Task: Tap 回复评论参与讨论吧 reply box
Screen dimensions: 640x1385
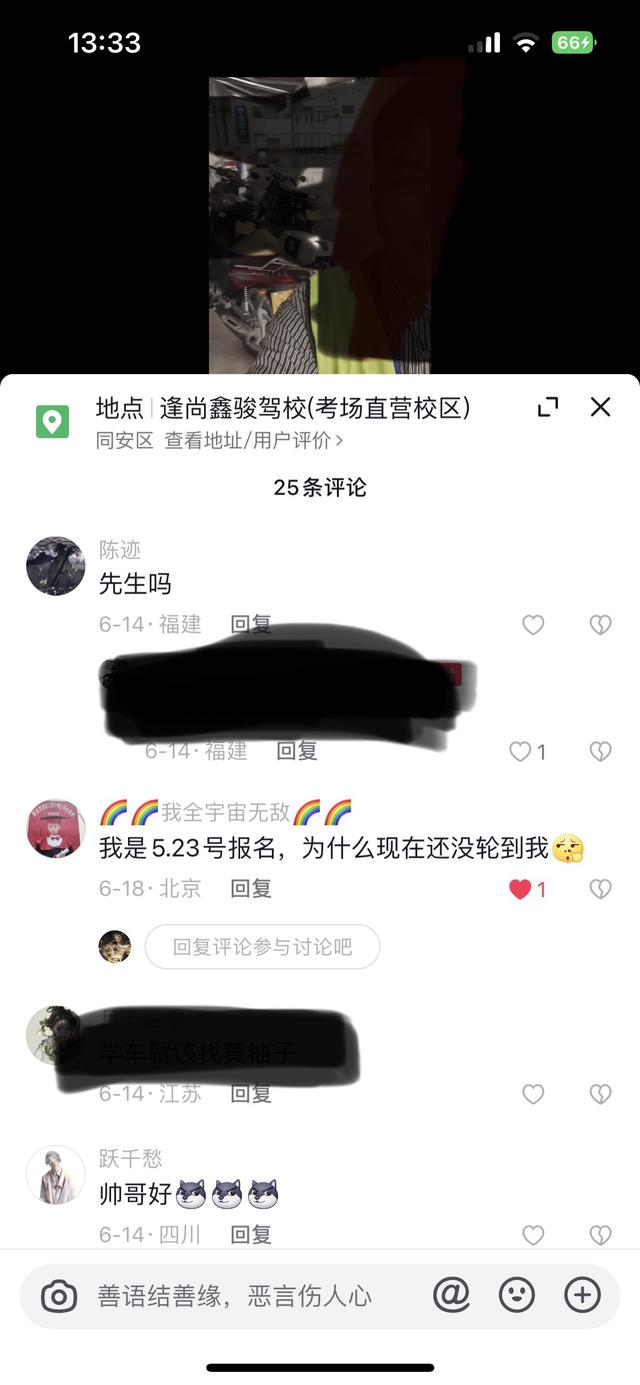Action: [262, 947]
